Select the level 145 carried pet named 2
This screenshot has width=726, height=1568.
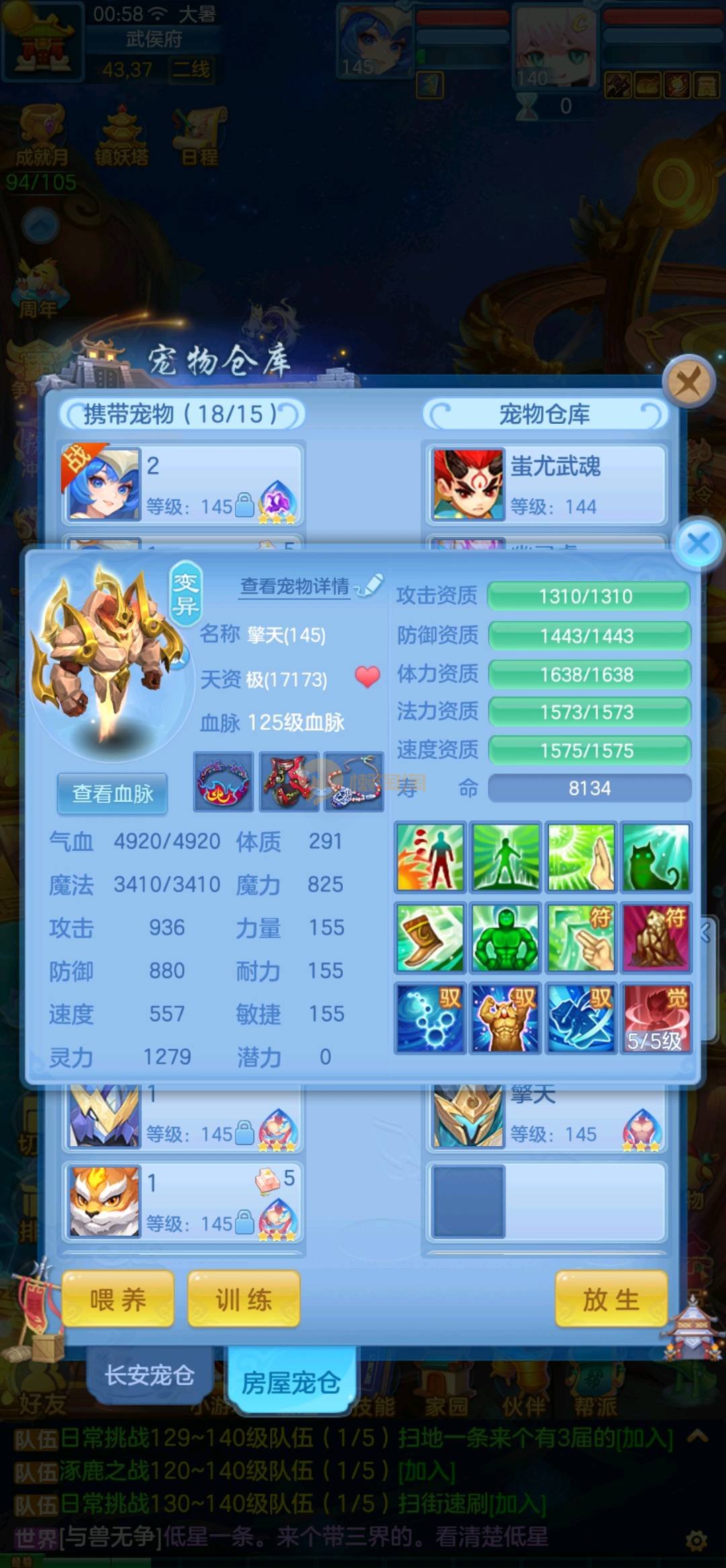point(182,484)
